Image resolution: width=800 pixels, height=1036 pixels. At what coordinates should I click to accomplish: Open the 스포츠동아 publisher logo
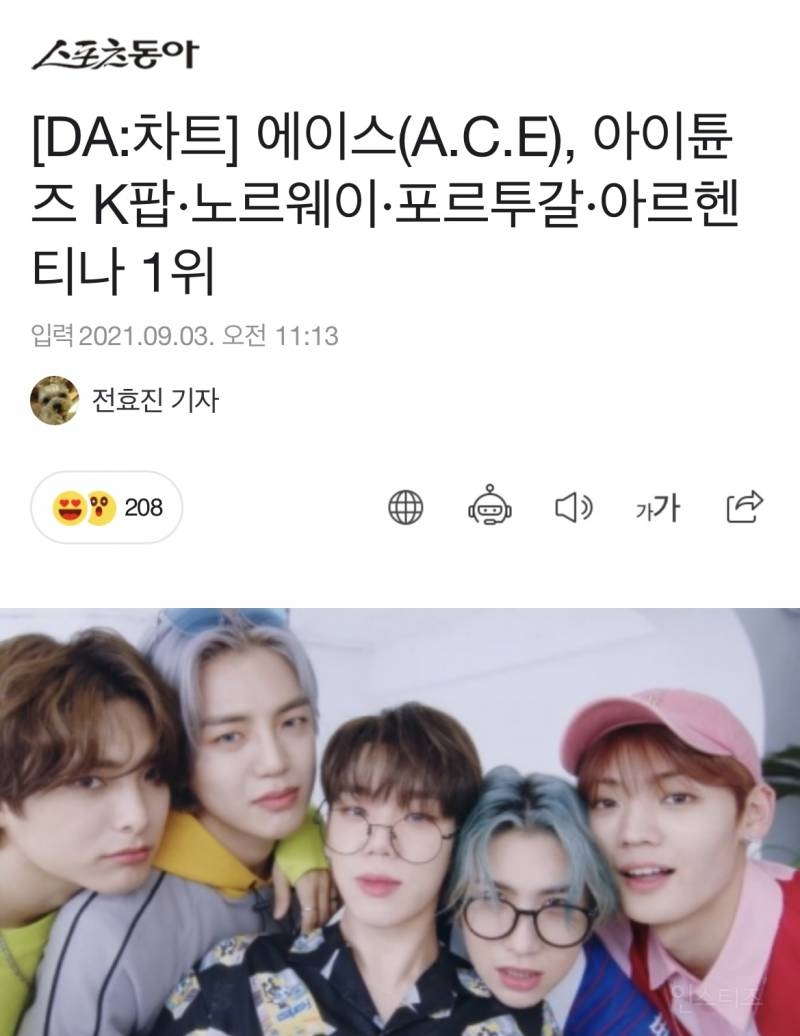coord(113,53)
